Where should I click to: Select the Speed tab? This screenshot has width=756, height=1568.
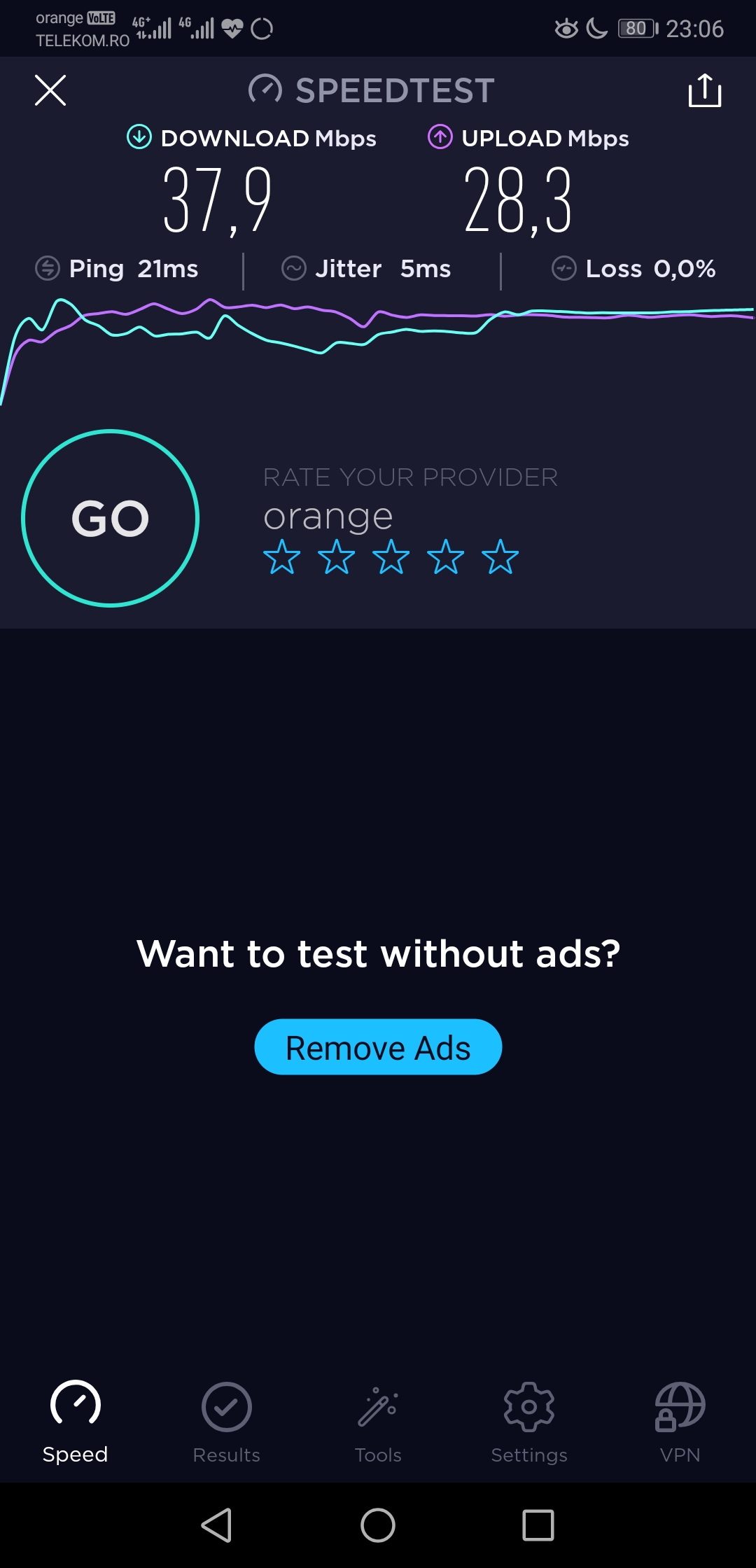coord(76,1422)
